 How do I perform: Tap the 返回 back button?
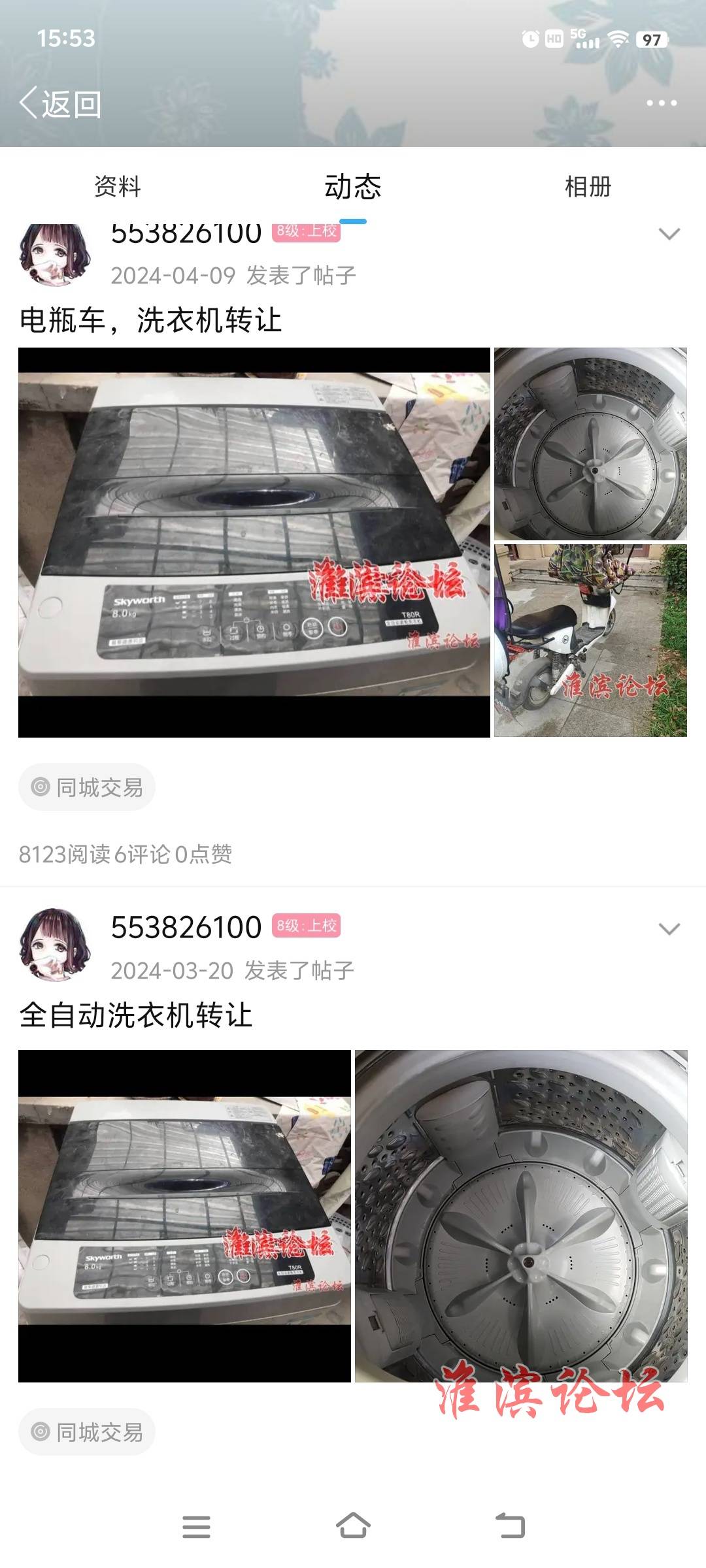60,104
